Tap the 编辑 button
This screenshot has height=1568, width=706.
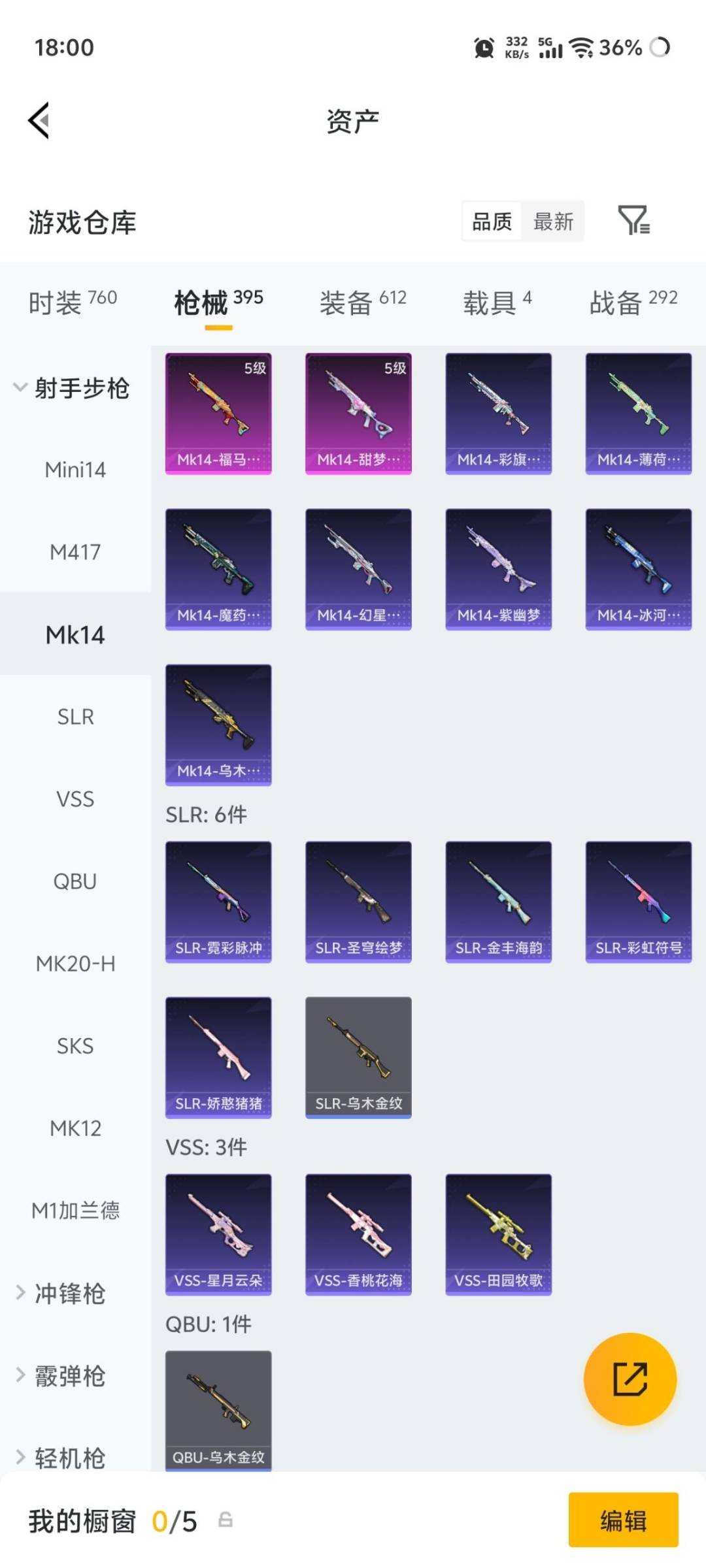pos(623,1520)
